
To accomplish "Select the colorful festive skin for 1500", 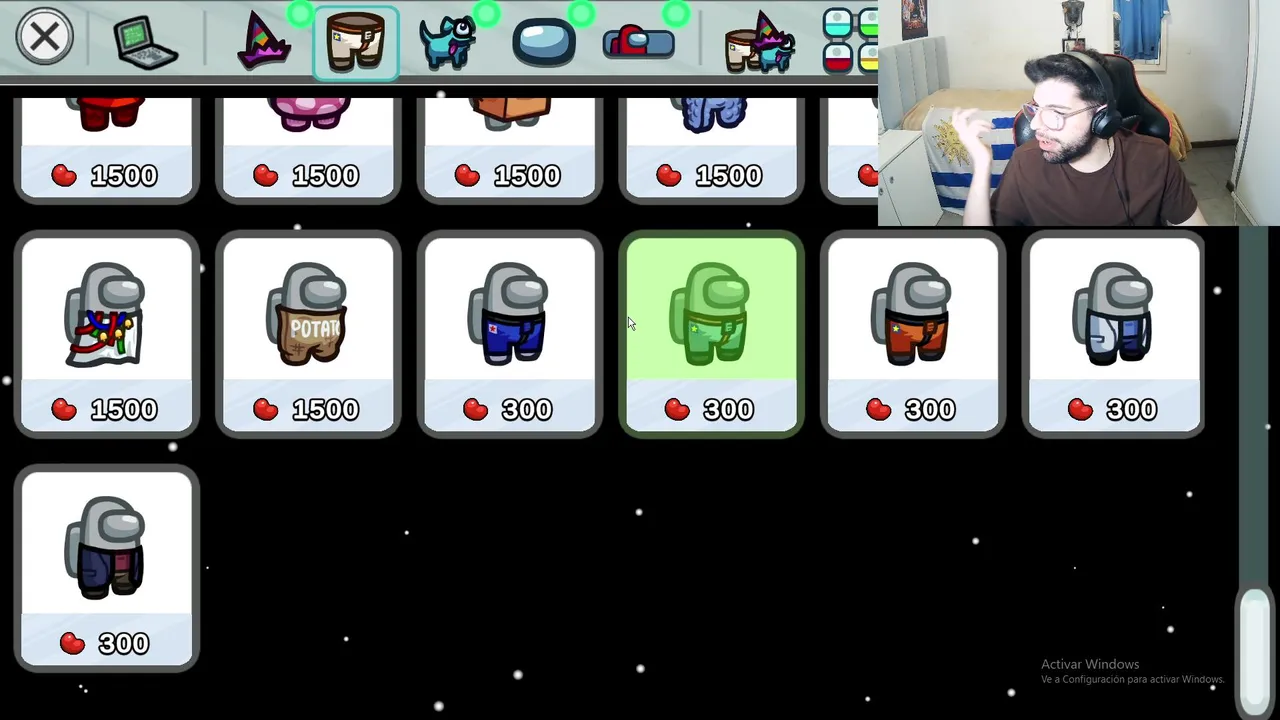I will tap(107, 335).
